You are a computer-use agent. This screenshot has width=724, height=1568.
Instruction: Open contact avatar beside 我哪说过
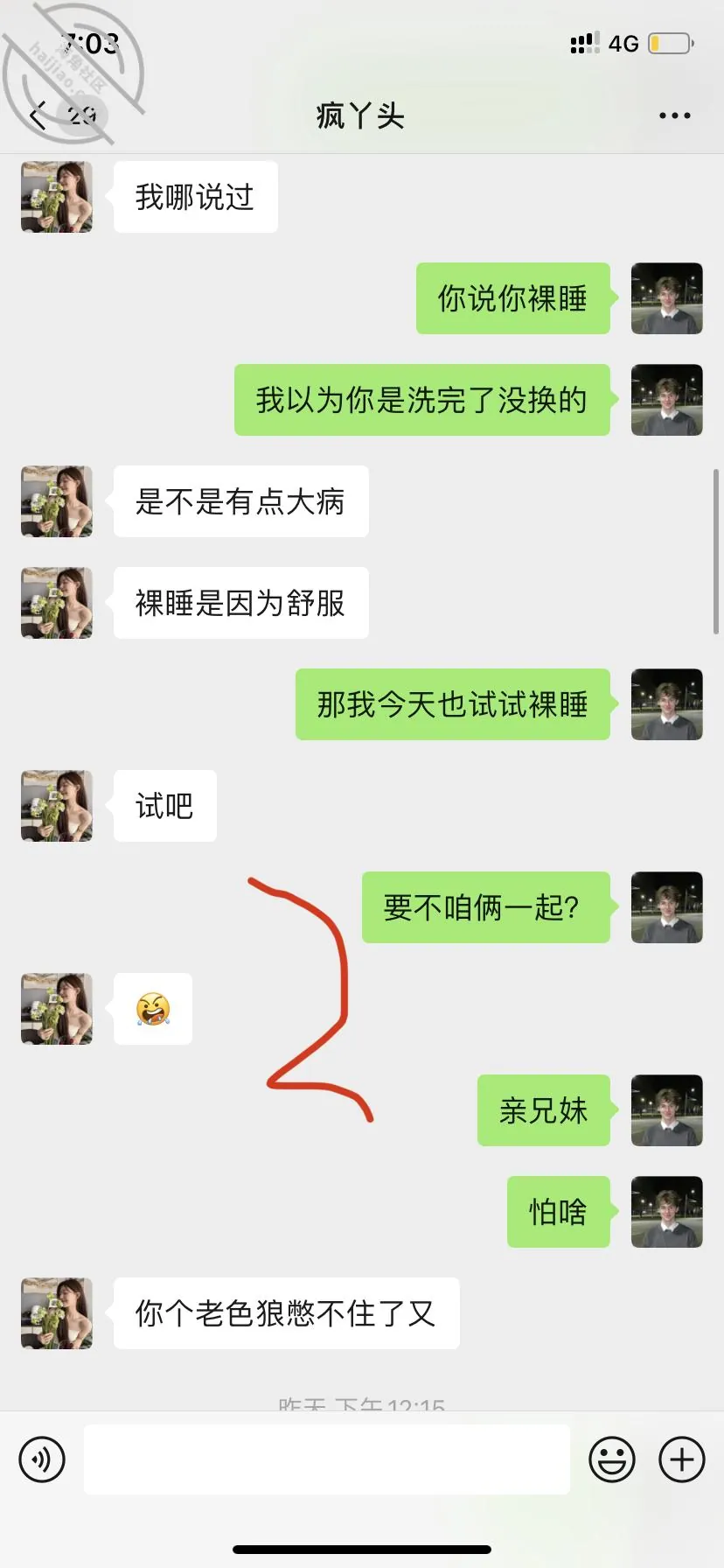(x=57, y=197)
